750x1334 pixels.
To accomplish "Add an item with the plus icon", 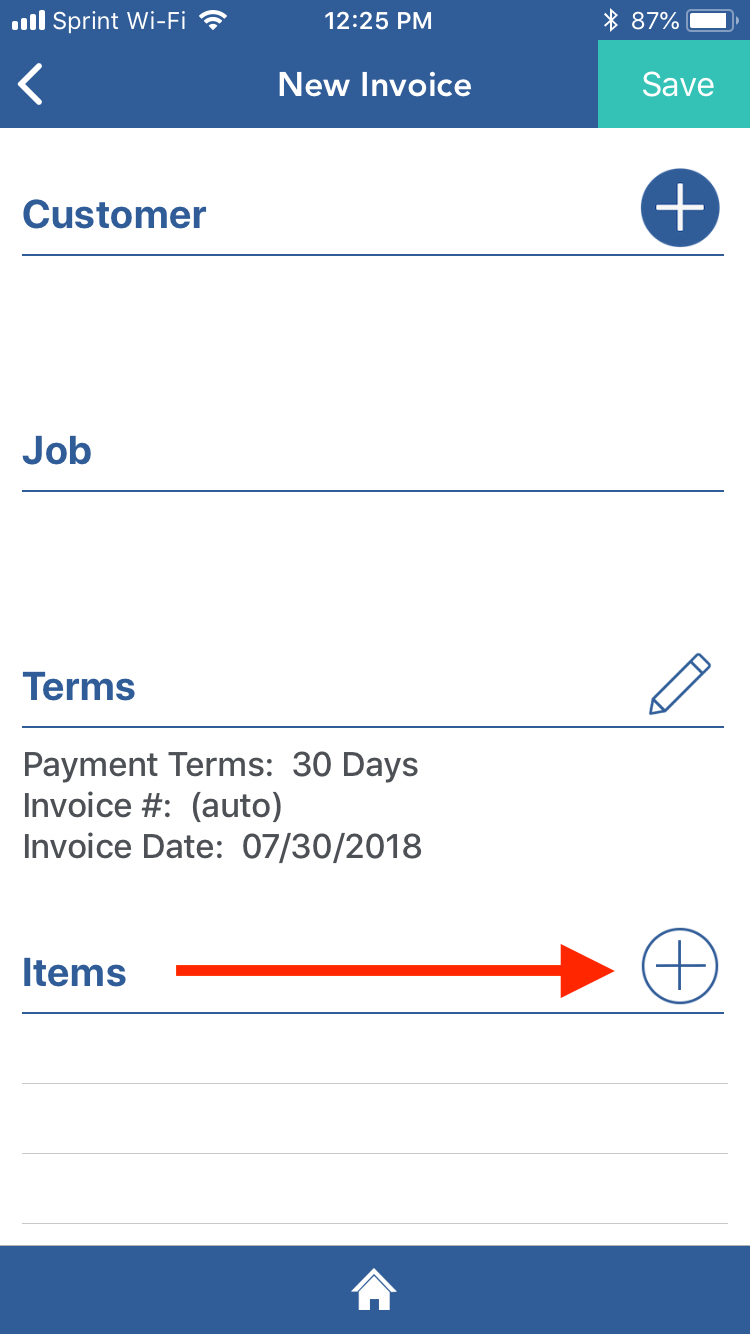I will (x=679, y=966).
